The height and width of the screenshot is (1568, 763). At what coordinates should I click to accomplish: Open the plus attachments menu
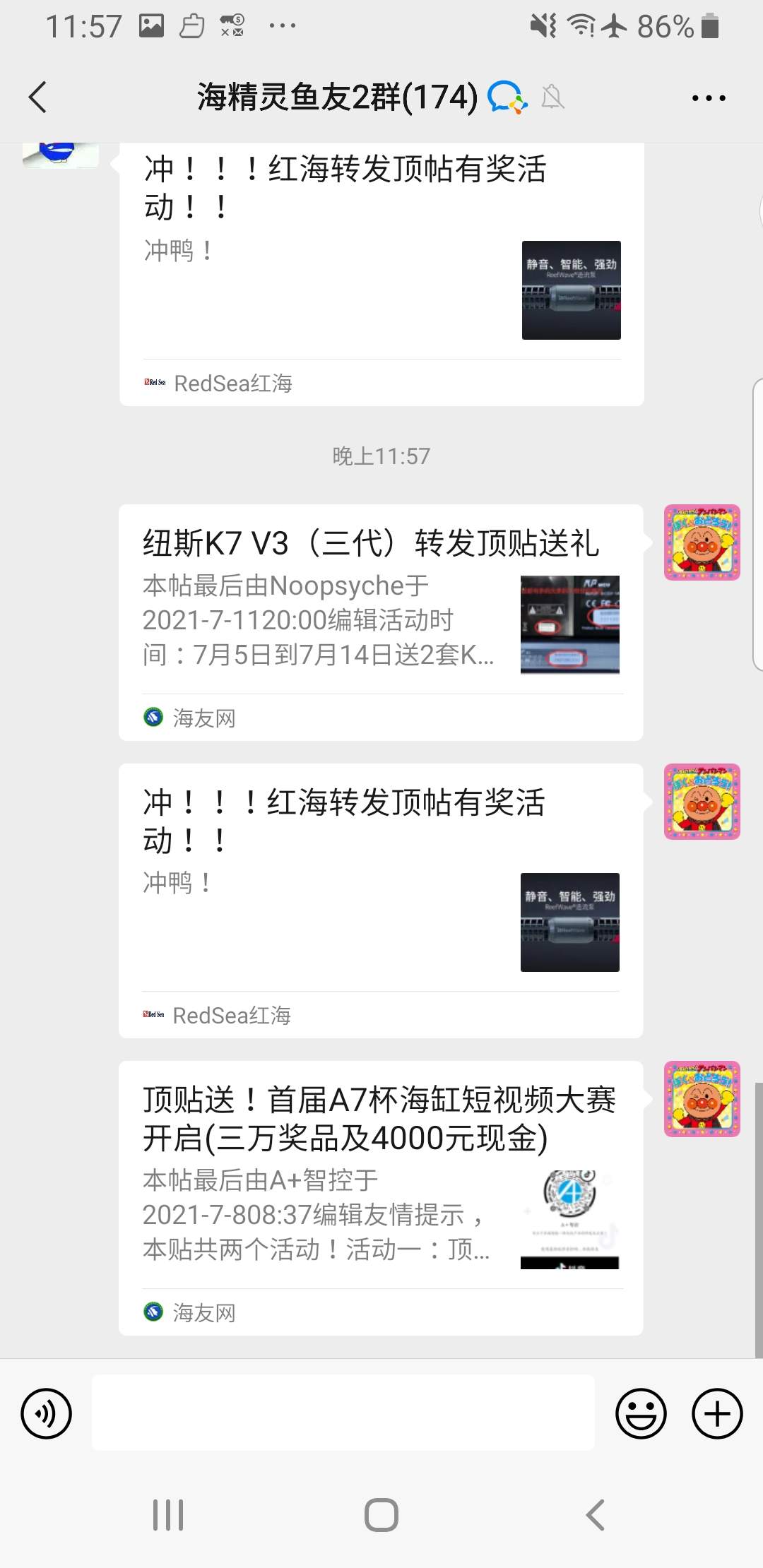coord(717,1413)
